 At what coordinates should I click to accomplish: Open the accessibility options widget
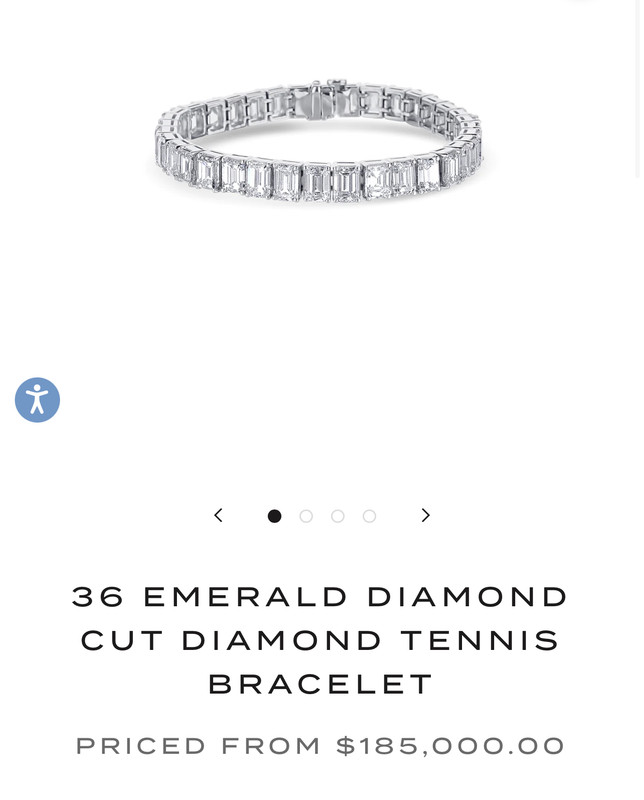click(37, 400)
